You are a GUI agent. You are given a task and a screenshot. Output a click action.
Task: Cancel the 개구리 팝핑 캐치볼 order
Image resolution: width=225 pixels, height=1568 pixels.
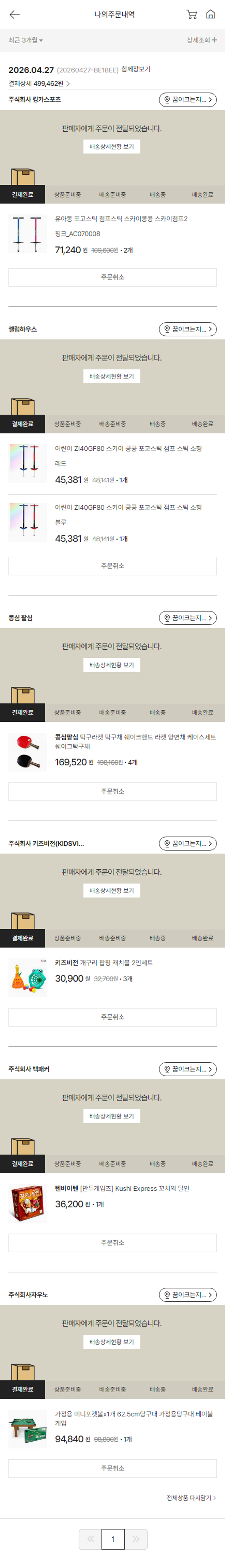point(112,1016)
